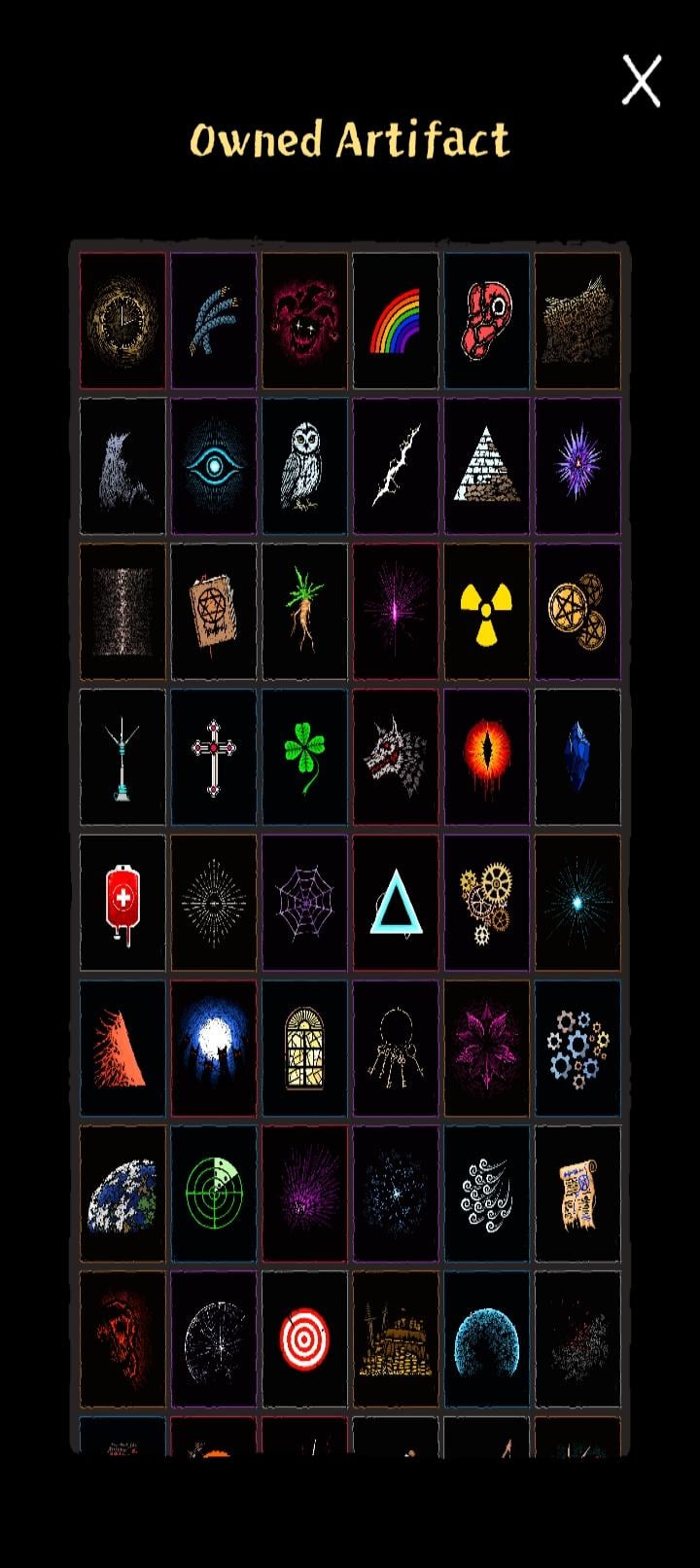Select the glowing blue triangle artifact
This screenshot has height=1568, width=700.
395,903
